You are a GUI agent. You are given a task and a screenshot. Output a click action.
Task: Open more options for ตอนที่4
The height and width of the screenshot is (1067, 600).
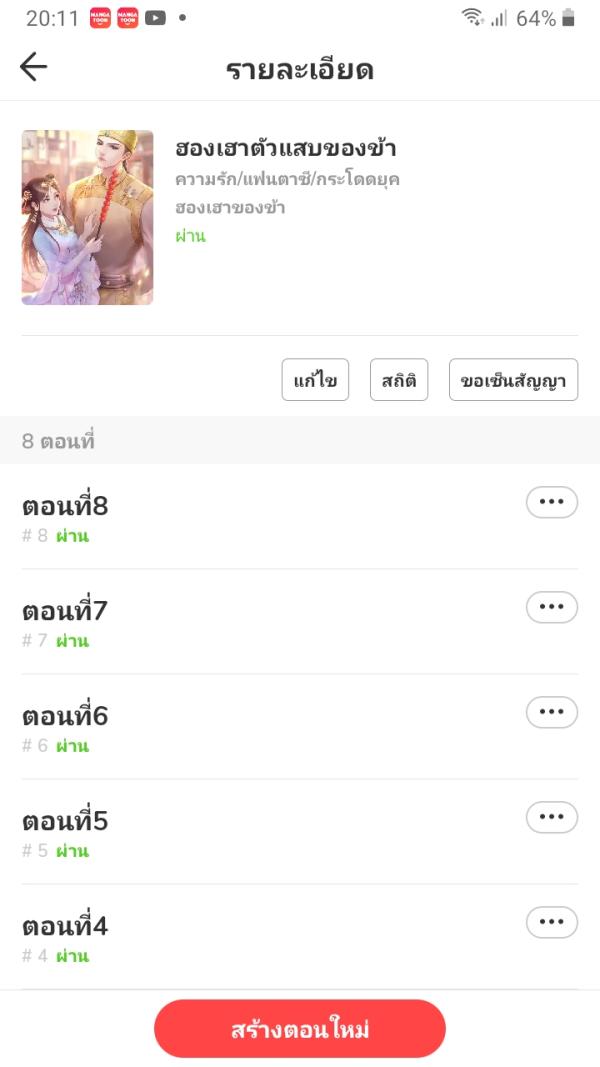551,922
